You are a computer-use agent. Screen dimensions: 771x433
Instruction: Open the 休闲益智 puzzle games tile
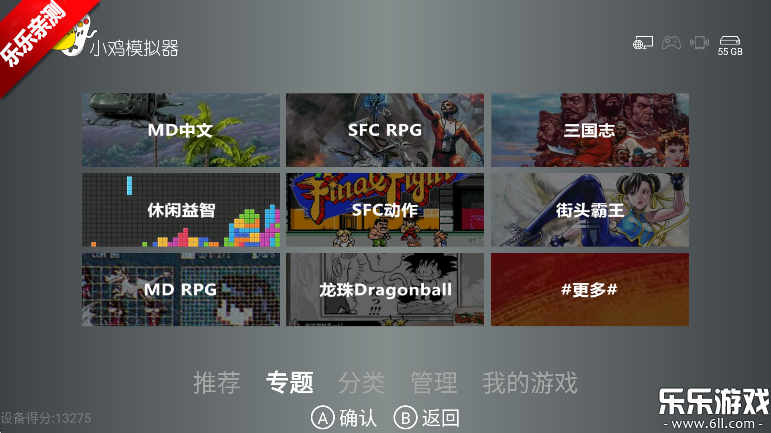(181, 210)
